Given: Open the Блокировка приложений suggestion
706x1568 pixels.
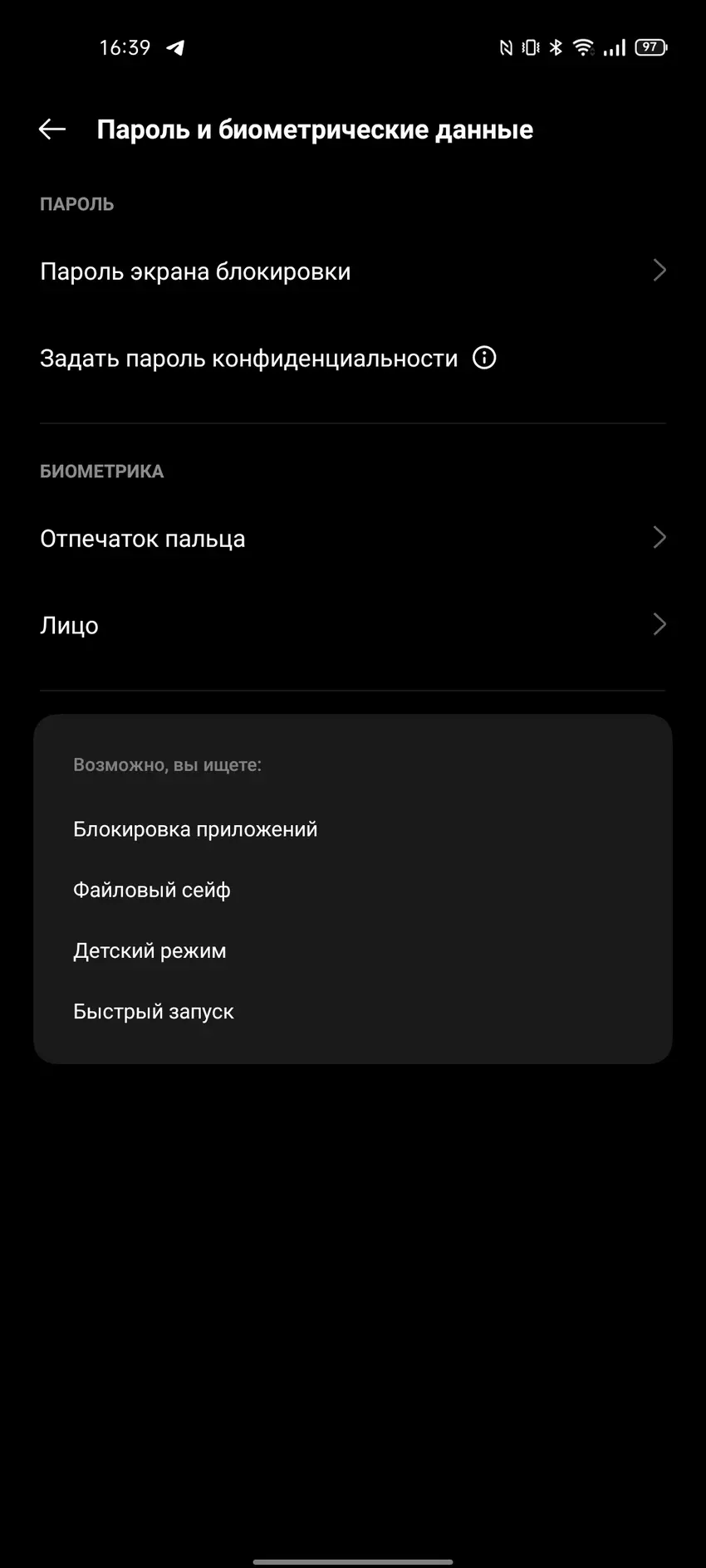Looking at the screenshot, I should pyautogui.click(x=195, y=829).
